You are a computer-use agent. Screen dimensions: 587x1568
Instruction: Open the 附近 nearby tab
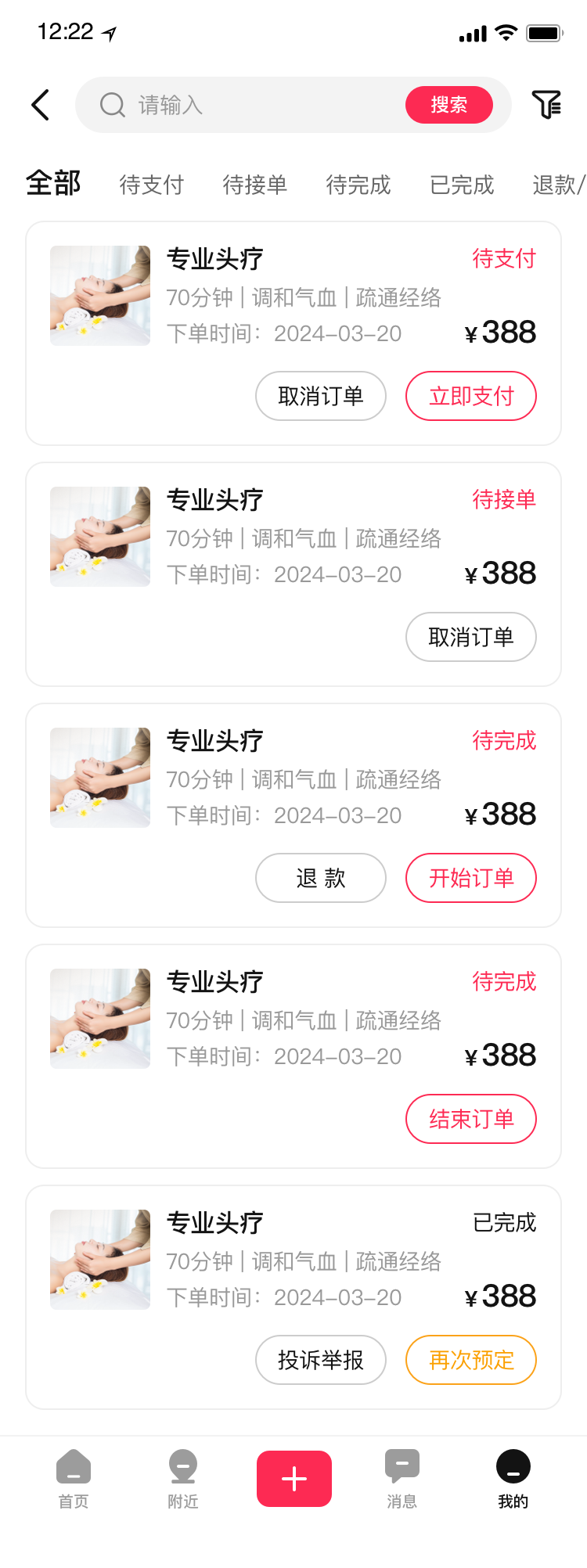(x=183, y=1478)
